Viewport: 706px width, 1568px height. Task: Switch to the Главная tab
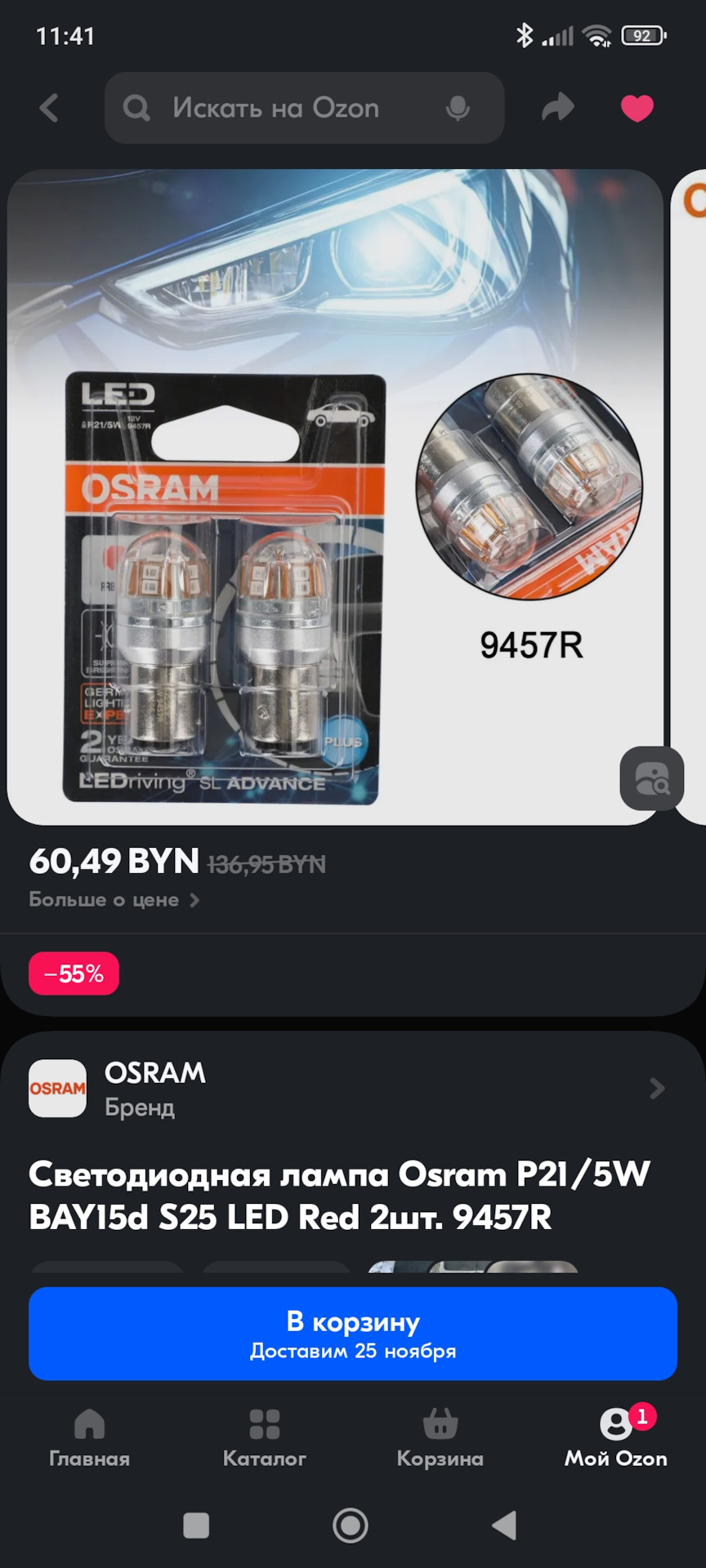pyautogui.click(x=89, y=1437)
